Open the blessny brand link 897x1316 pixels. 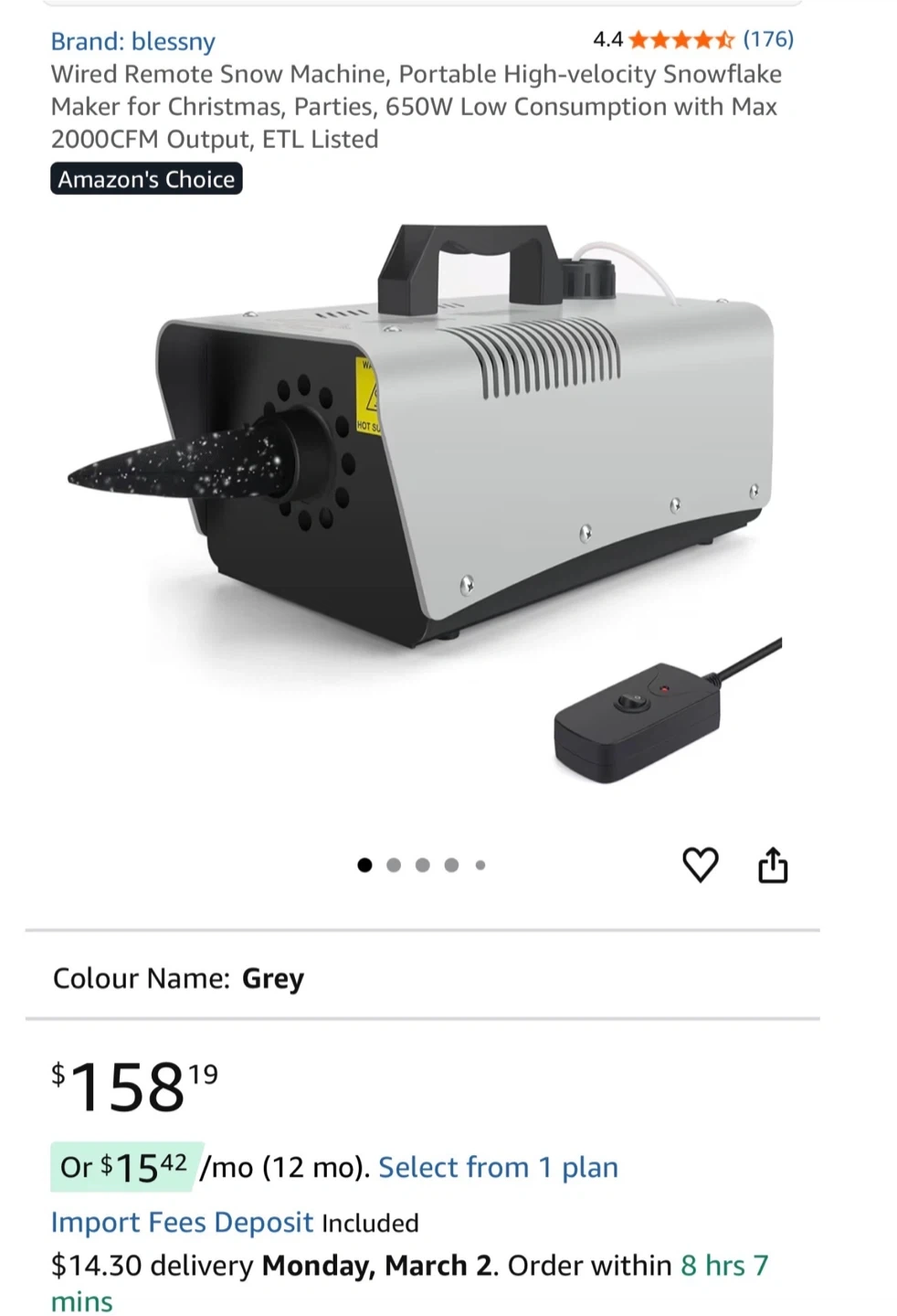pos(133,41)
